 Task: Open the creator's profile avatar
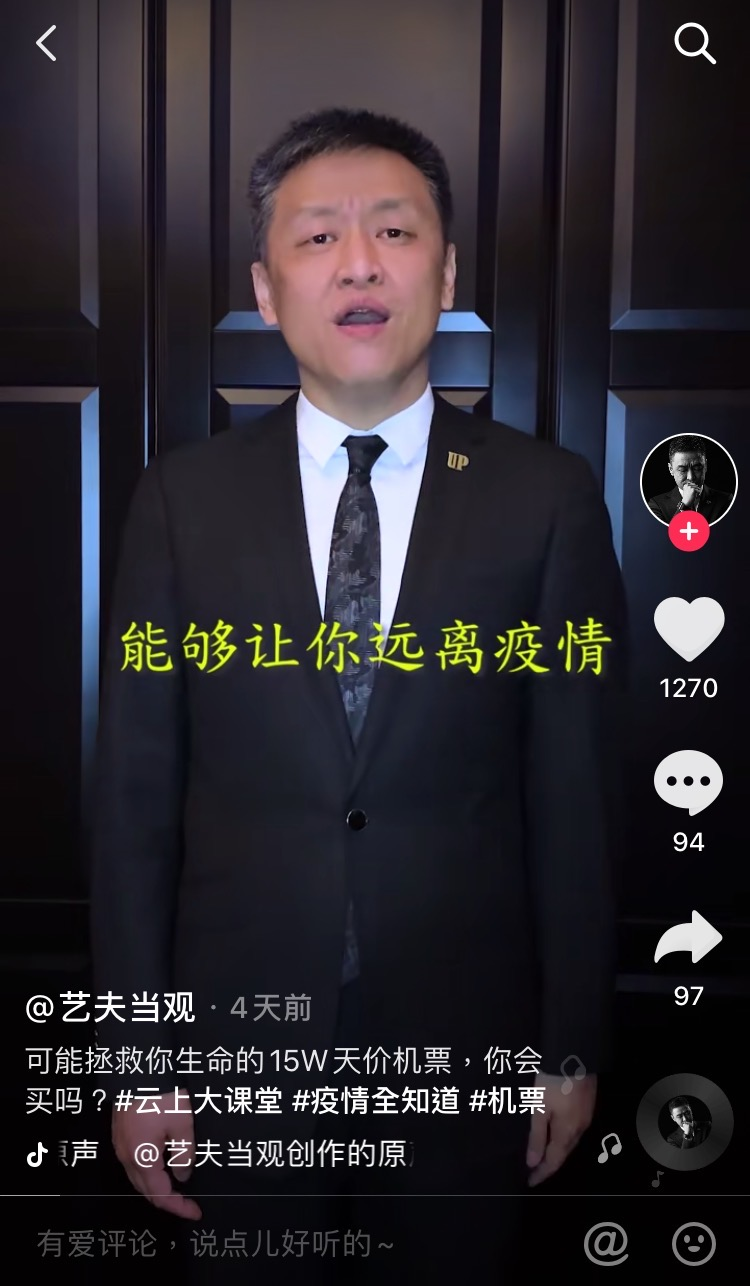(x=688, y=482)
